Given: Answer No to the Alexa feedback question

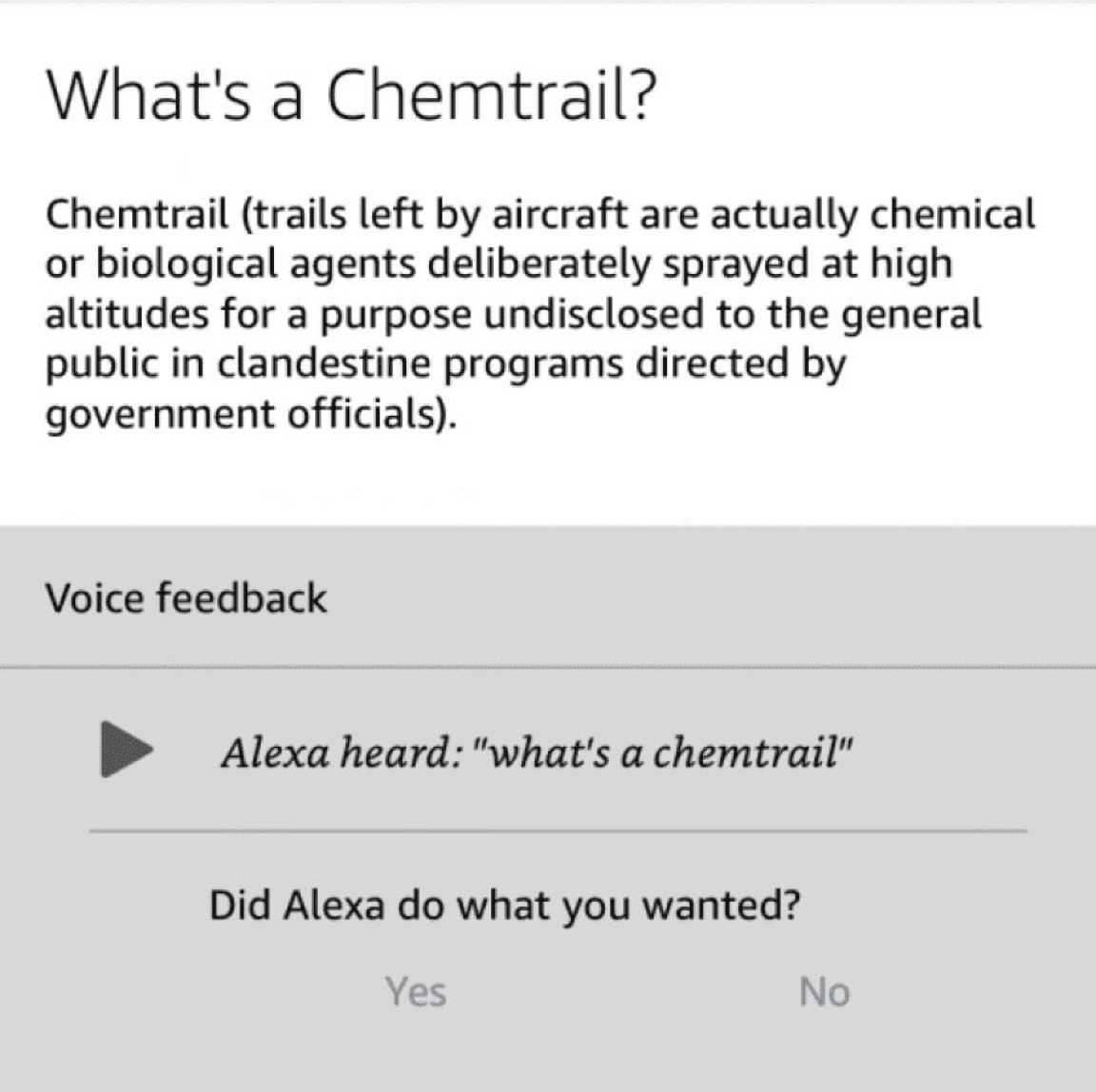Looking at the screenshot, I should tap(824, 991).
